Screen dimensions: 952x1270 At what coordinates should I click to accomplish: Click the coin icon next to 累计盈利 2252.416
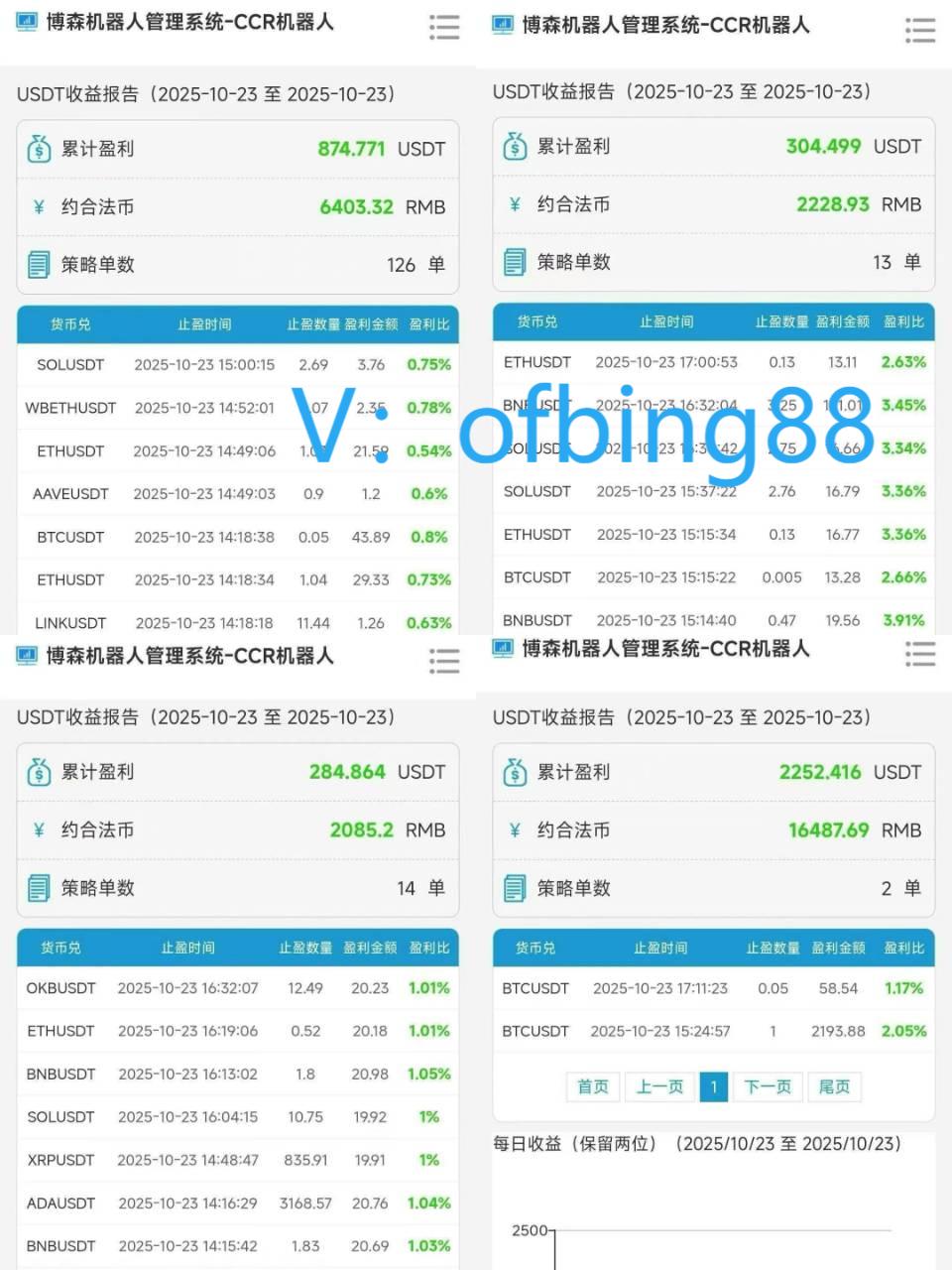pos(515,771)
